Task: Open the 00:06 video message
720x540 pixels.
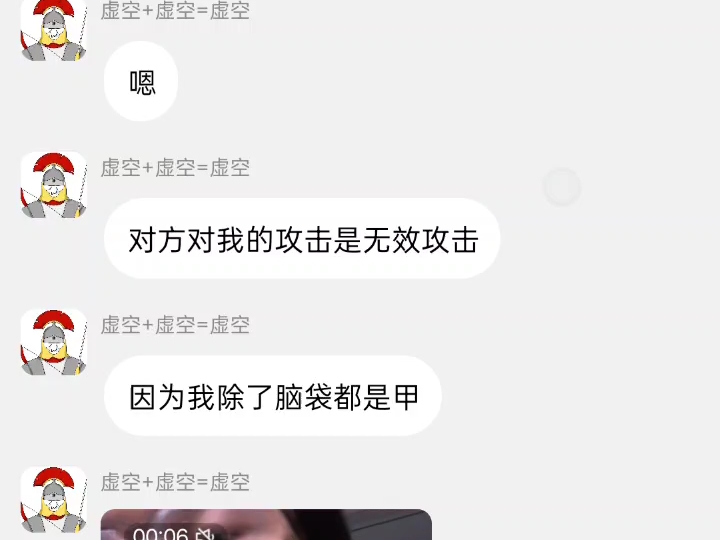Action: 266,524
